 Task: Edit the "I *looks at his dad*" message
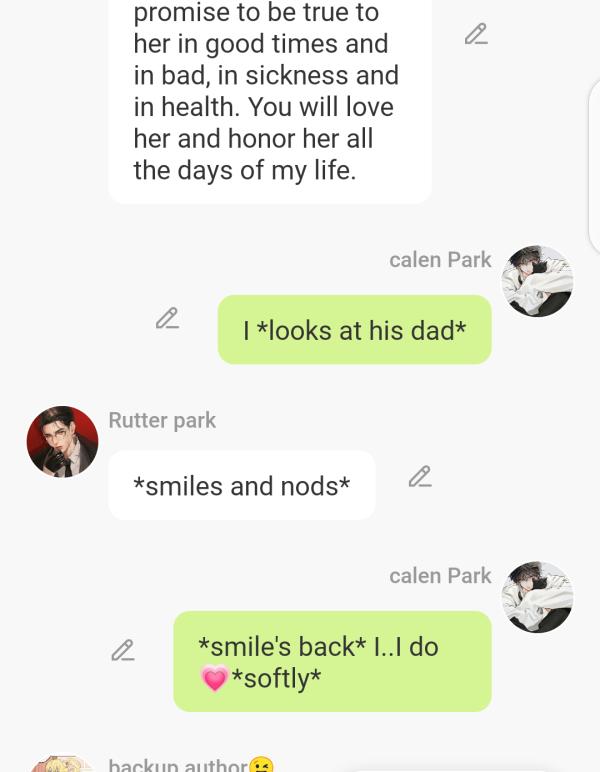(x=167, y=319)
